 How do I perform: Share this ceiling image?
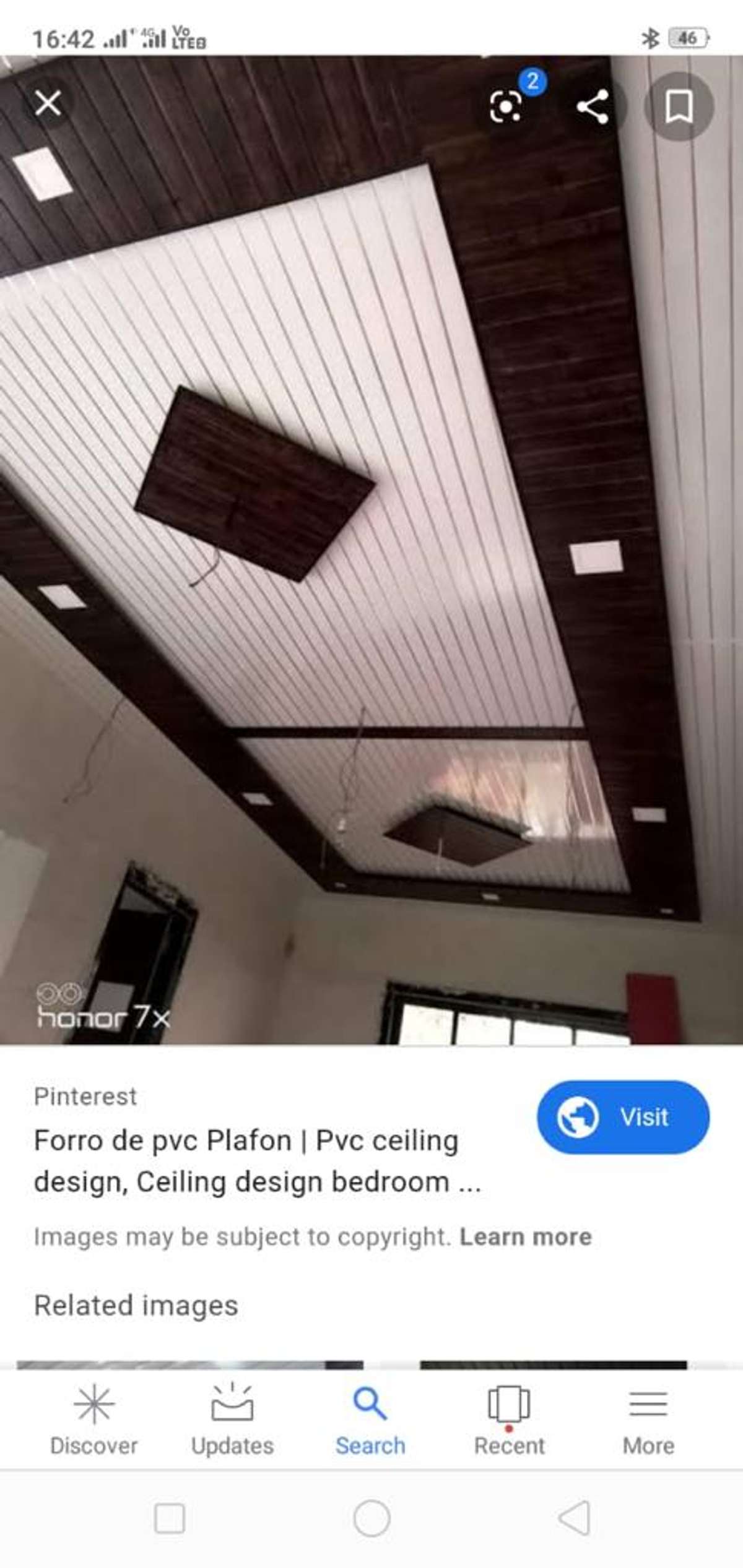(x=593, y=107)
